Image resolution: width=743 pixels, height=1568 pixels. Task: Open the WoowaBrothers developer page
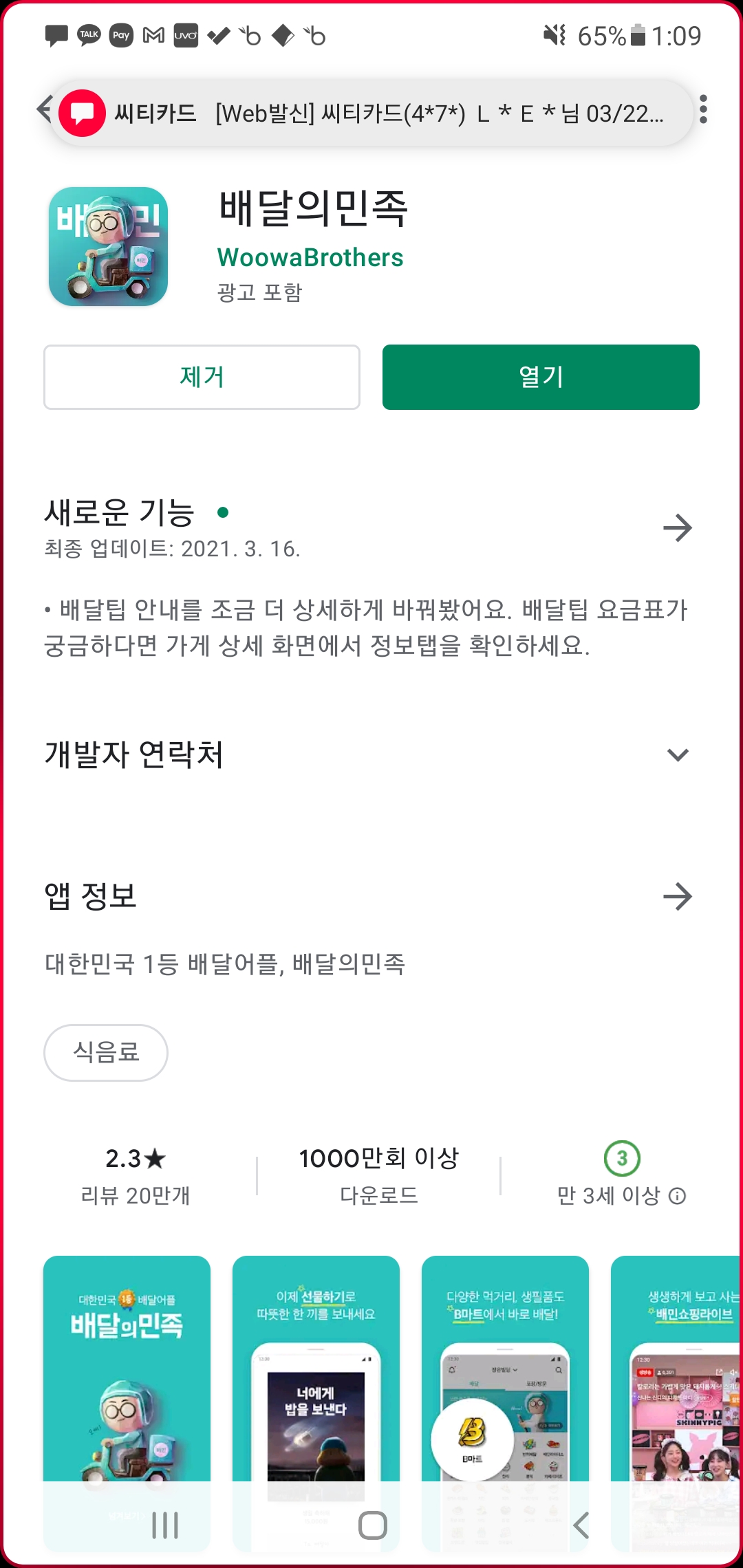(310, 257)
